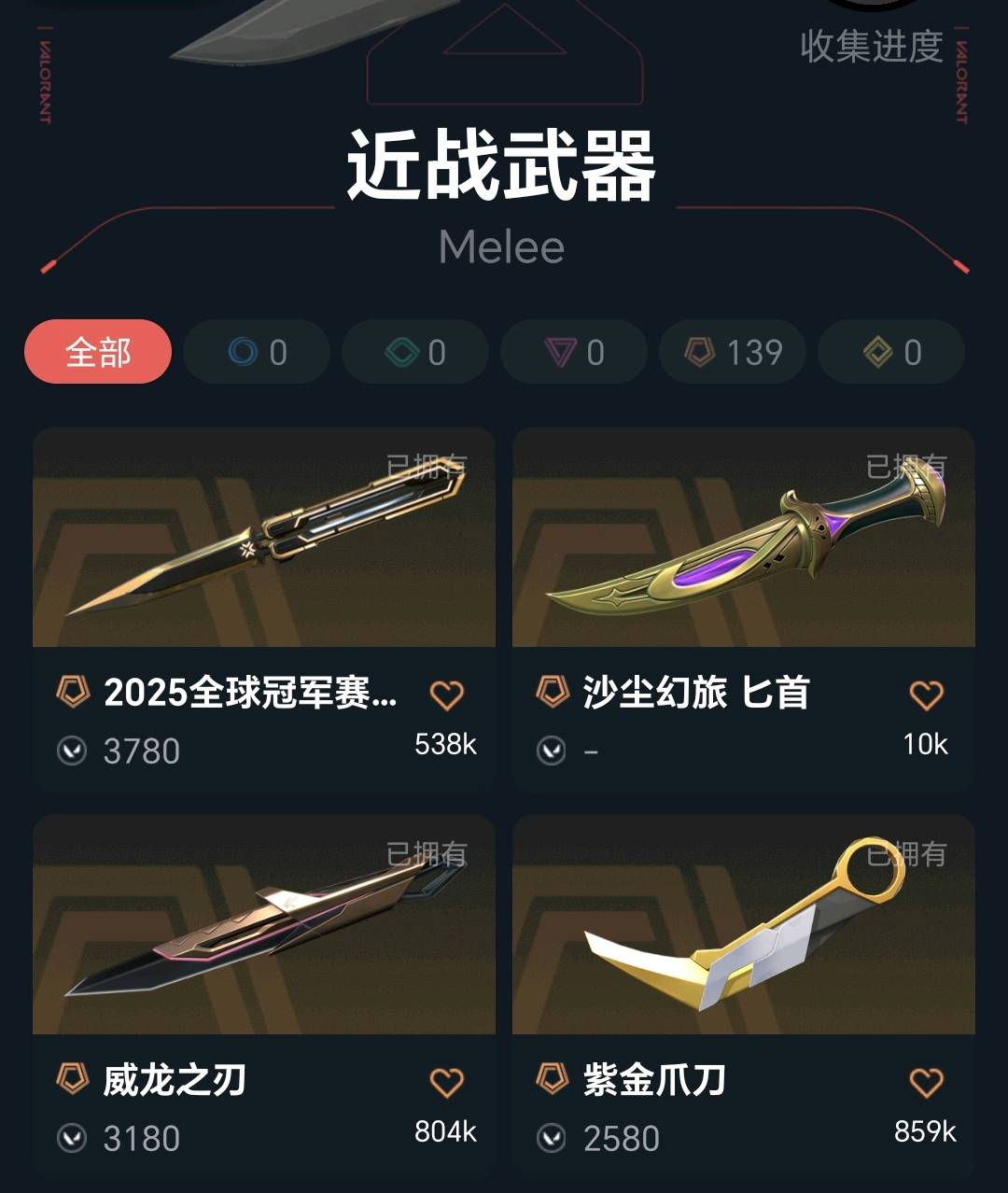The image size is (1008, 1193).
Task: Filter by the green diamond tier chip
Action: pos(415,352)
